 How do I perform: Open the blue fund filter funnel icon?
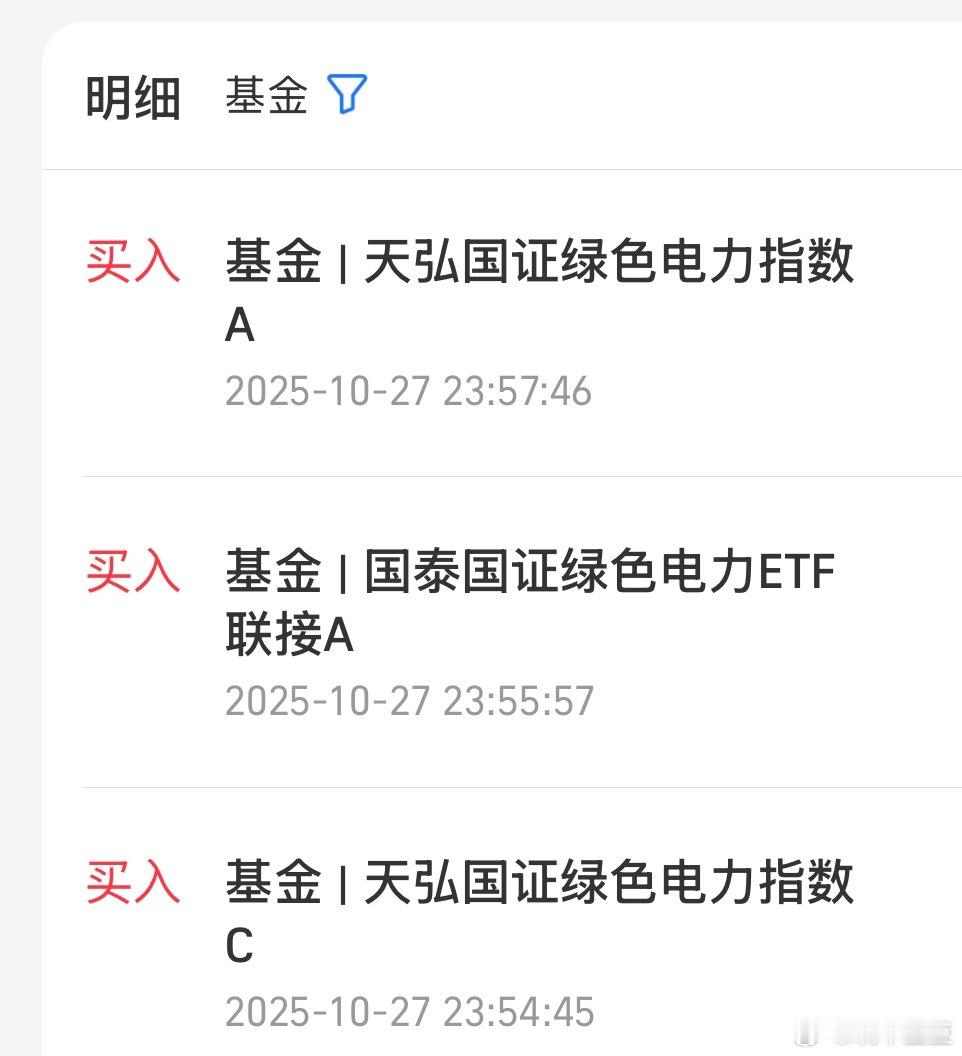(346, 95)
